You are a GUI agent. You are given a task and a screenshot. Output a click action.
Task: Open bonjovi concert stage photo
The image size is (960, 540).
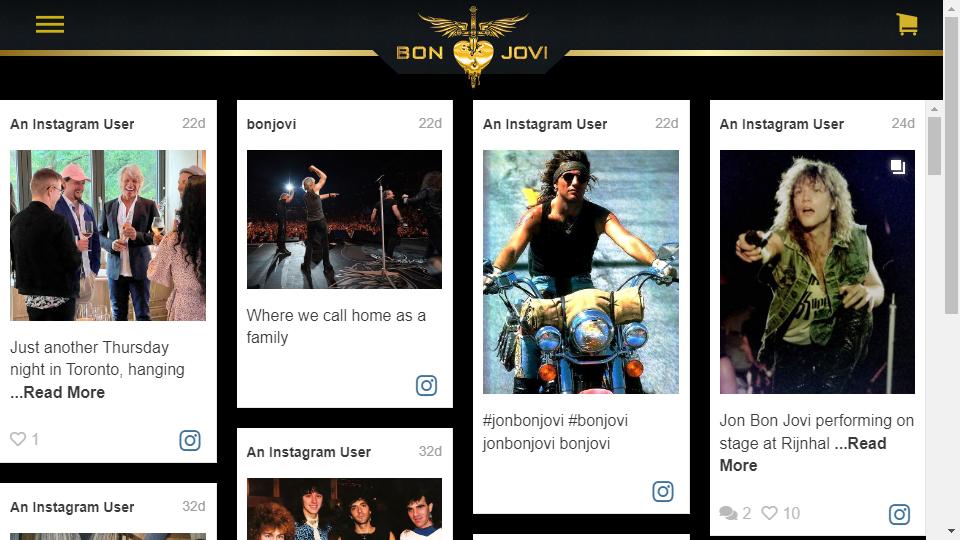[x=344, y=219]
